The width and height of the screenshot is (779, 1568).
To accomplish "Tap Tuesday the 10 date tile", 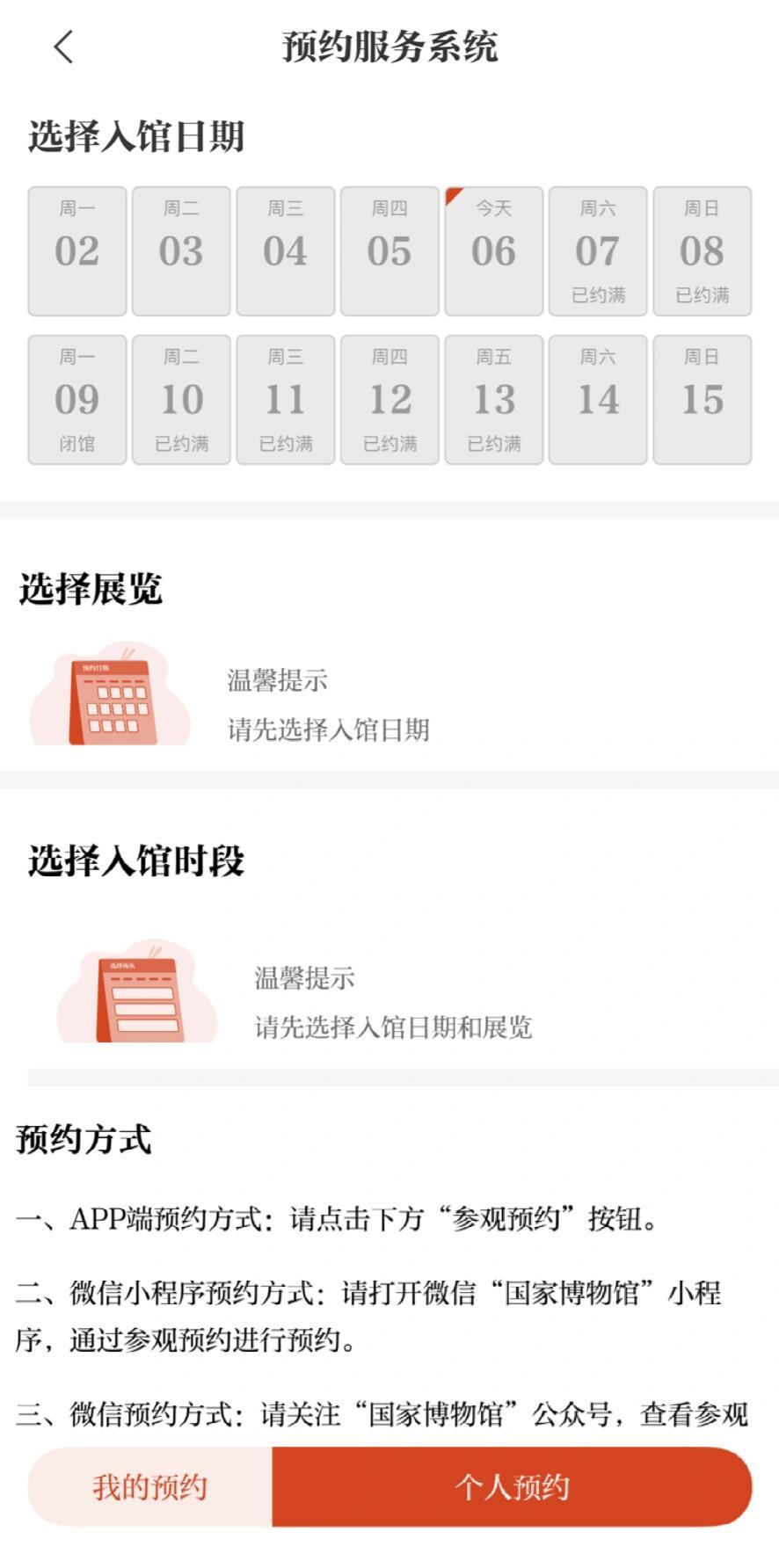I will [181, 399].
